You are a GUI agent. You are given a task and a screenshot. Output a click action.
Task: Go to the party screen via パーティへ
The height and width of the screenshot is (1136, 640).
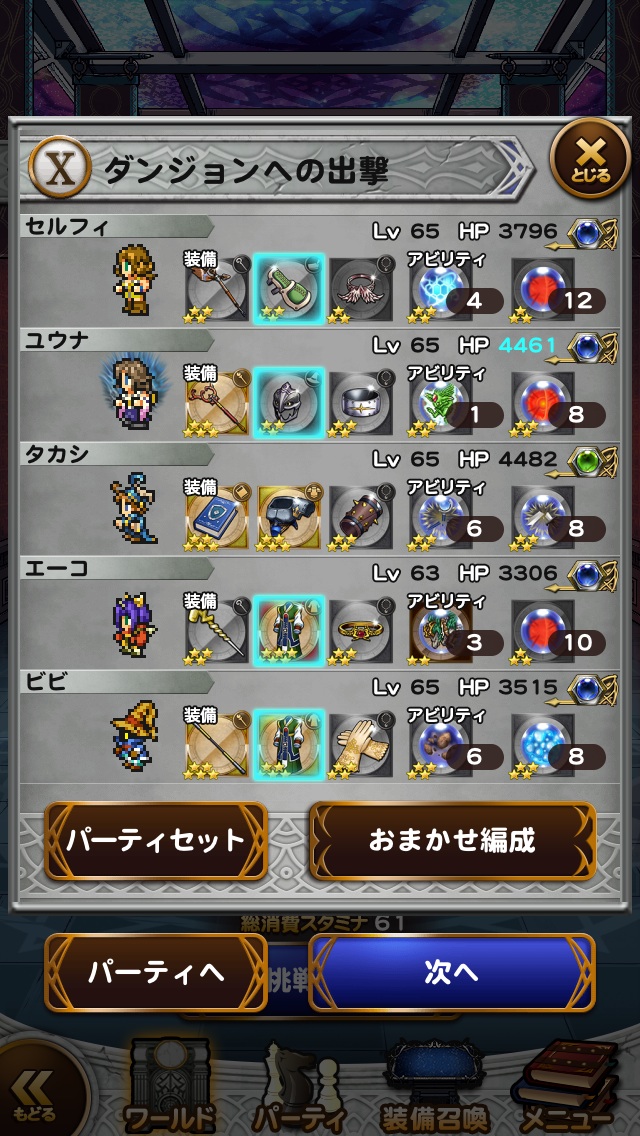point(155,973)
